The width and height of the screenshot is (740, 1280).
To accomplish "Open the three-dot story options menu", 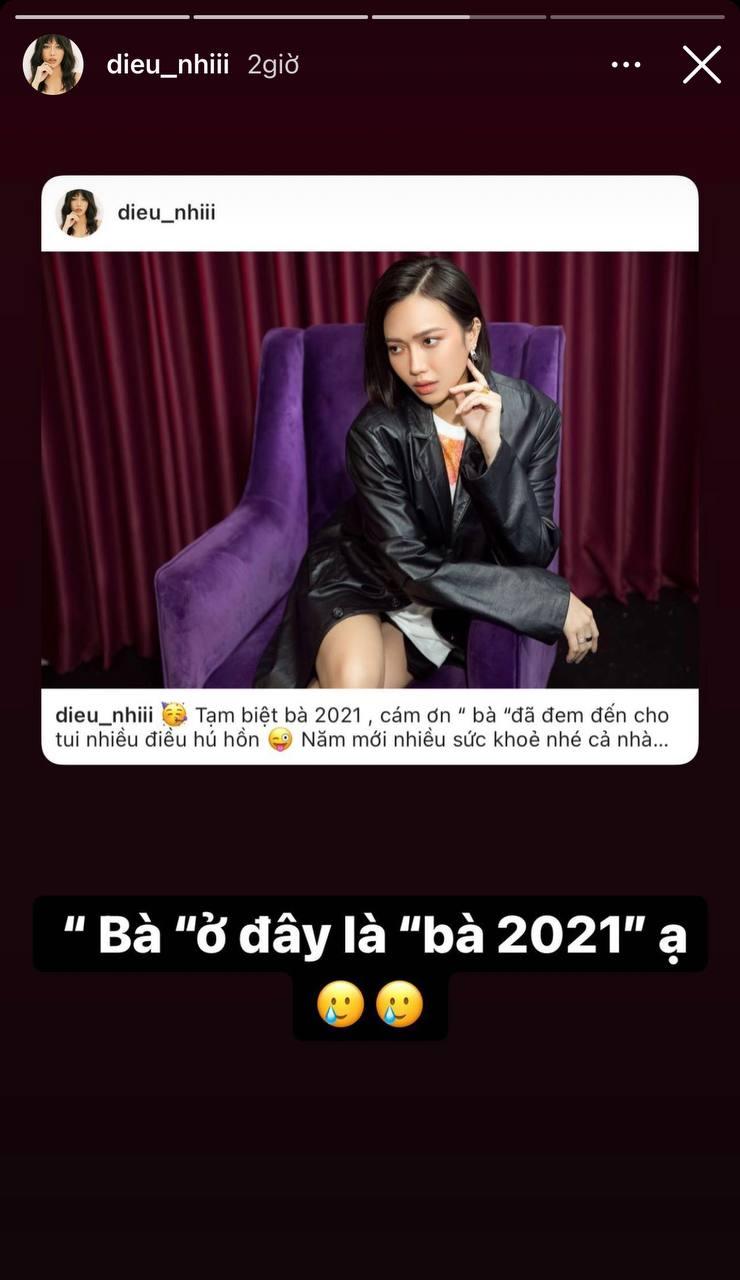I will [x=626, y=65].
